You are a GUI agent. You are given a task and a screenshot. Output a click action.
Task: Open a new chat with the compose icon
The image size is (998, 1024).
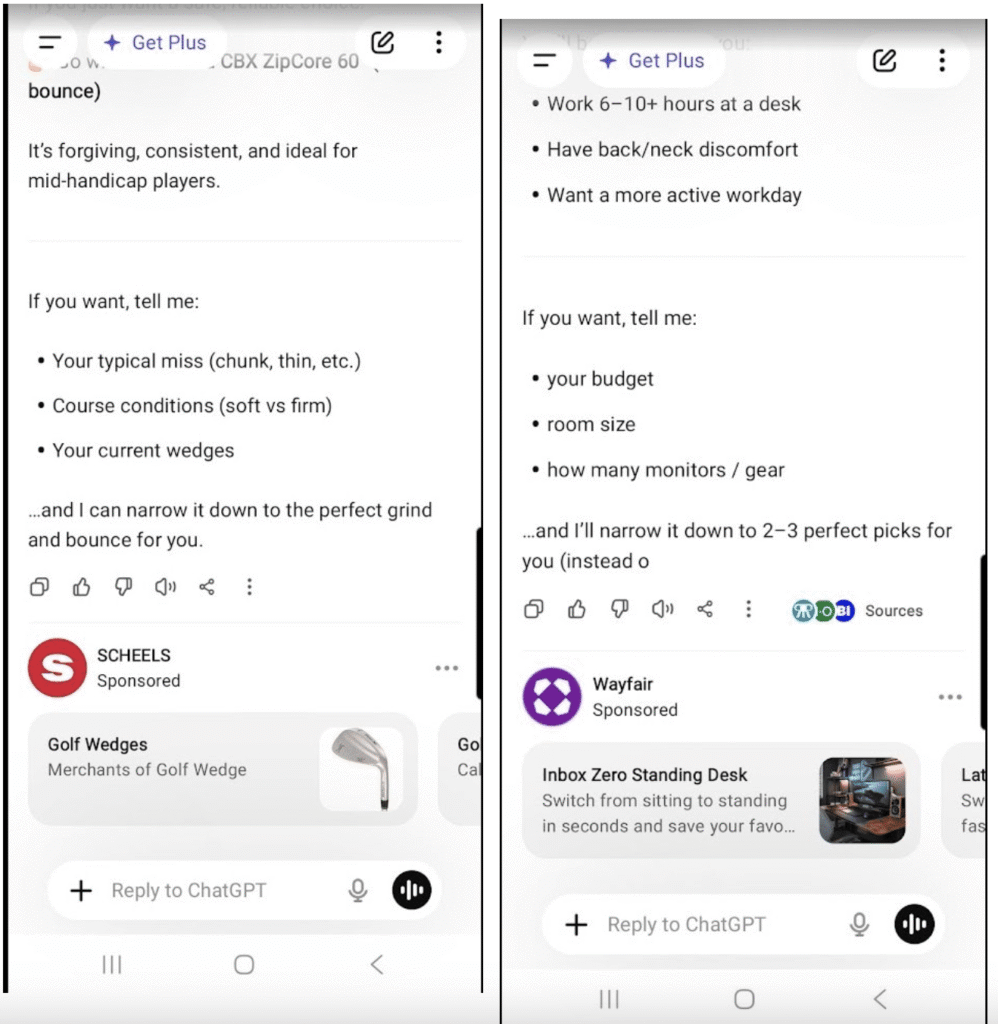click(381, 42)
